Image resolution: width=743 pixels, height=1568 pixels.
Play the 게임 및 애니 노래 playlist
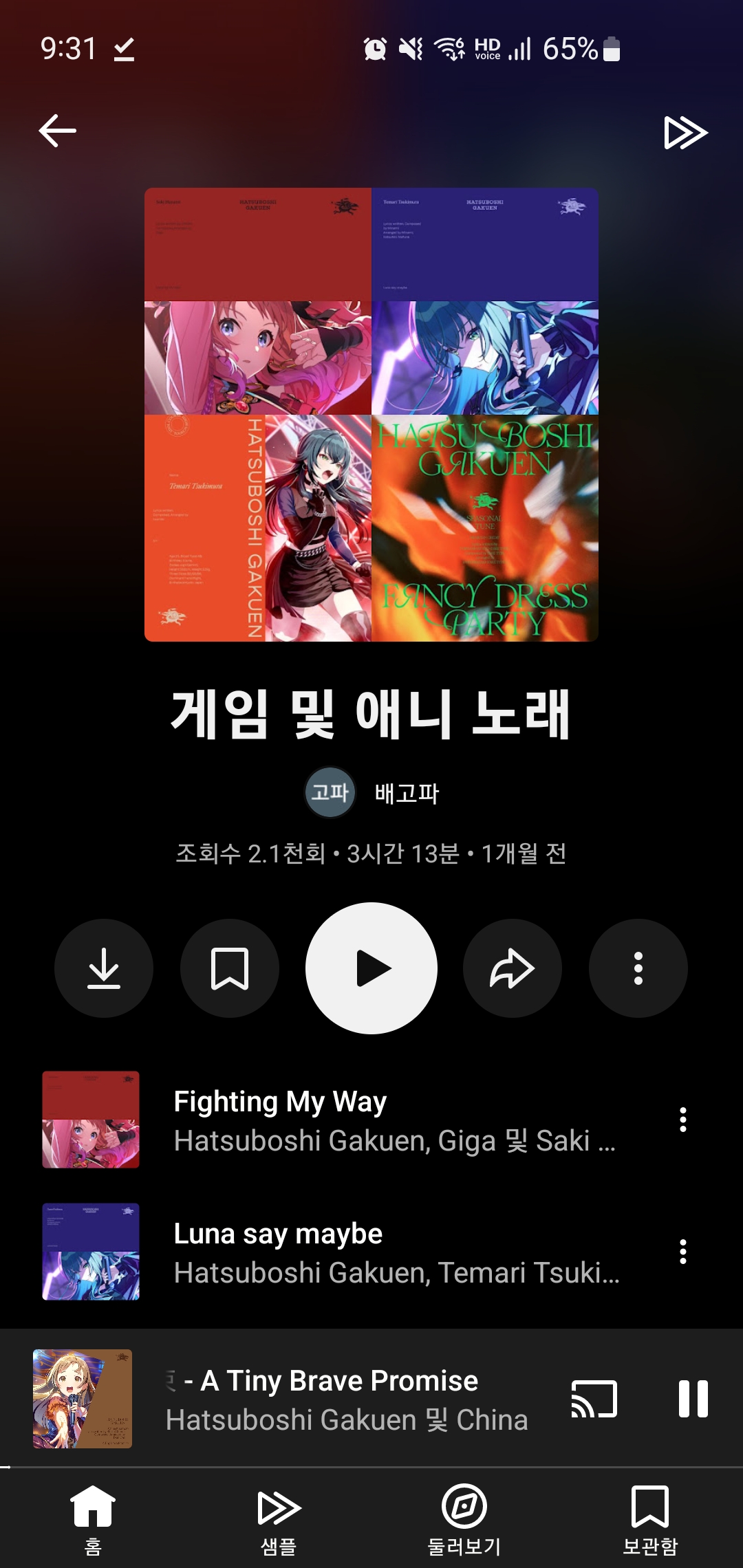[x=371, y=968]
